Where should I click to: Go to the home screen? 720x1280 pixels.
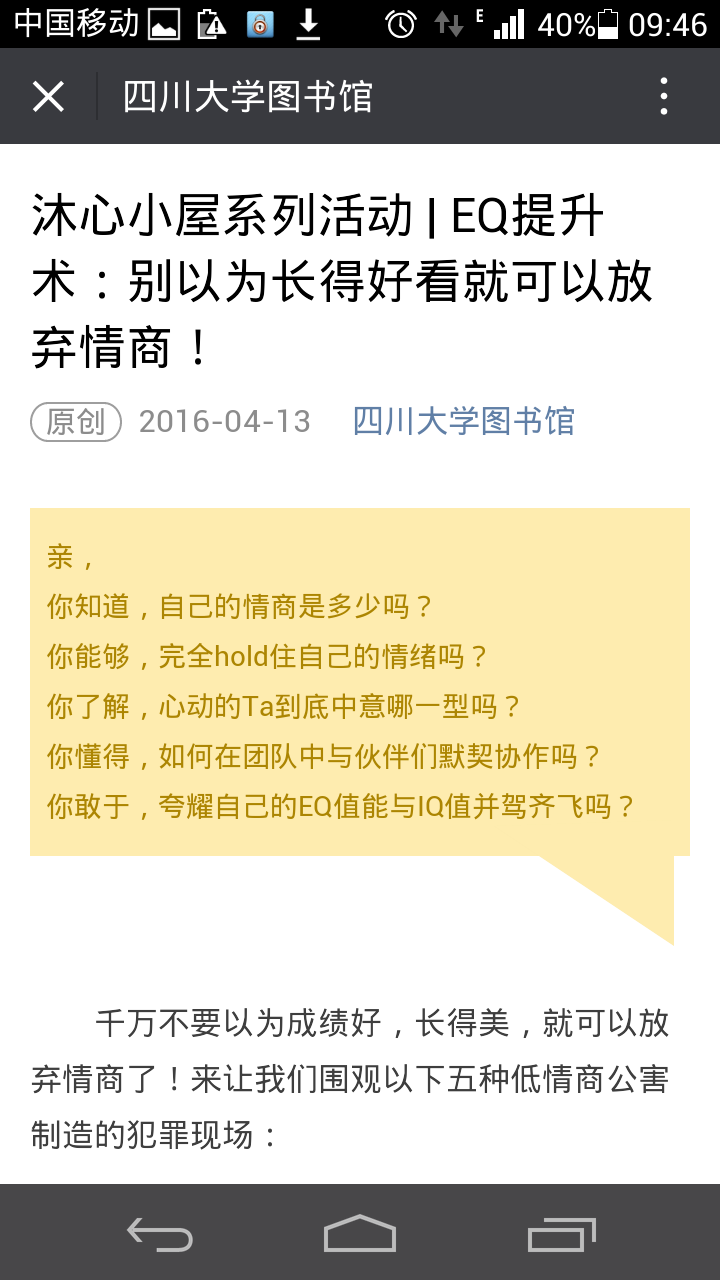pyautogui.click(x=360, y=1234)
